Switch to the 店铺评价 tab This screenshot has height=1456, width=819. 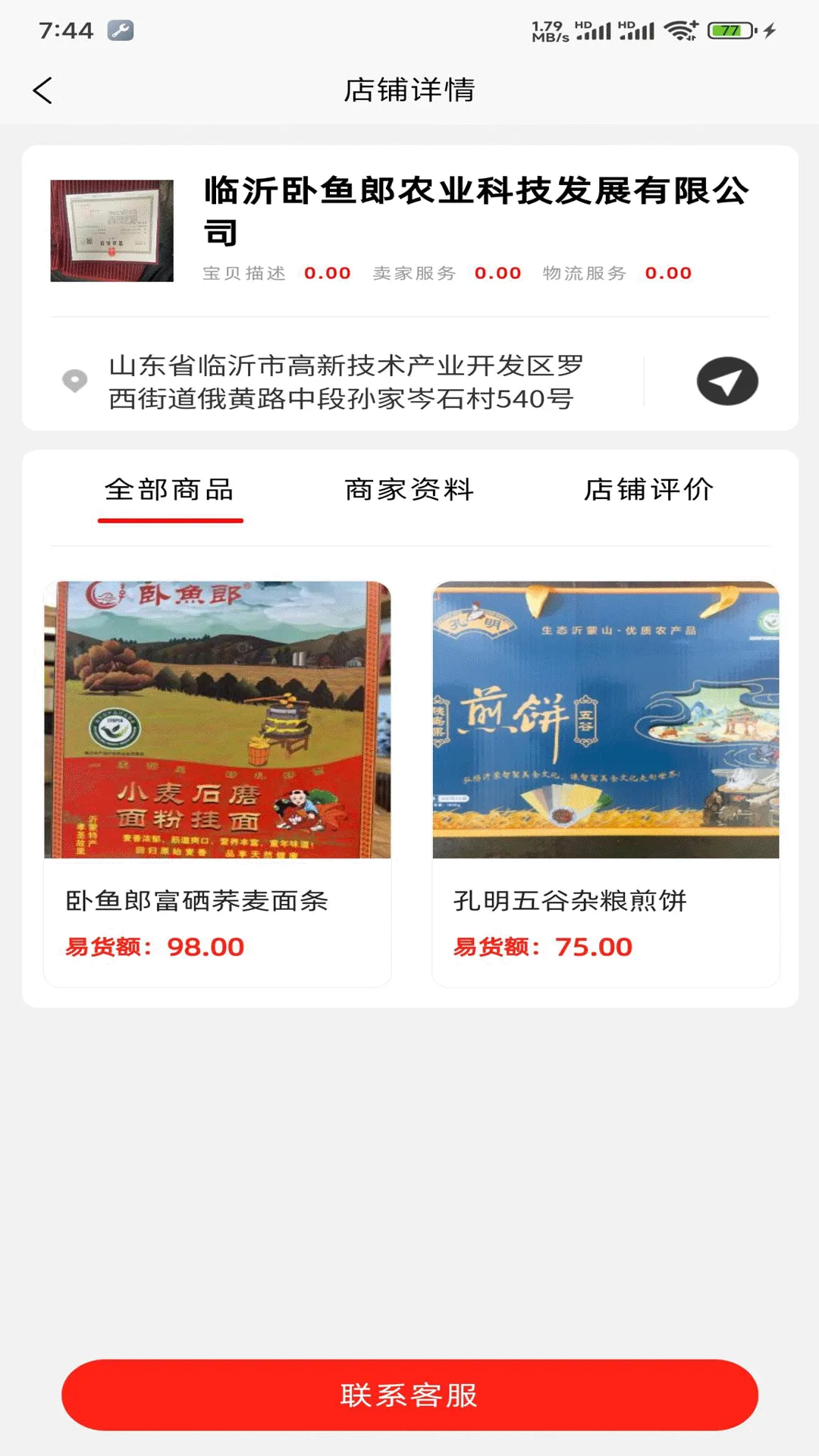tap(648, 491)
